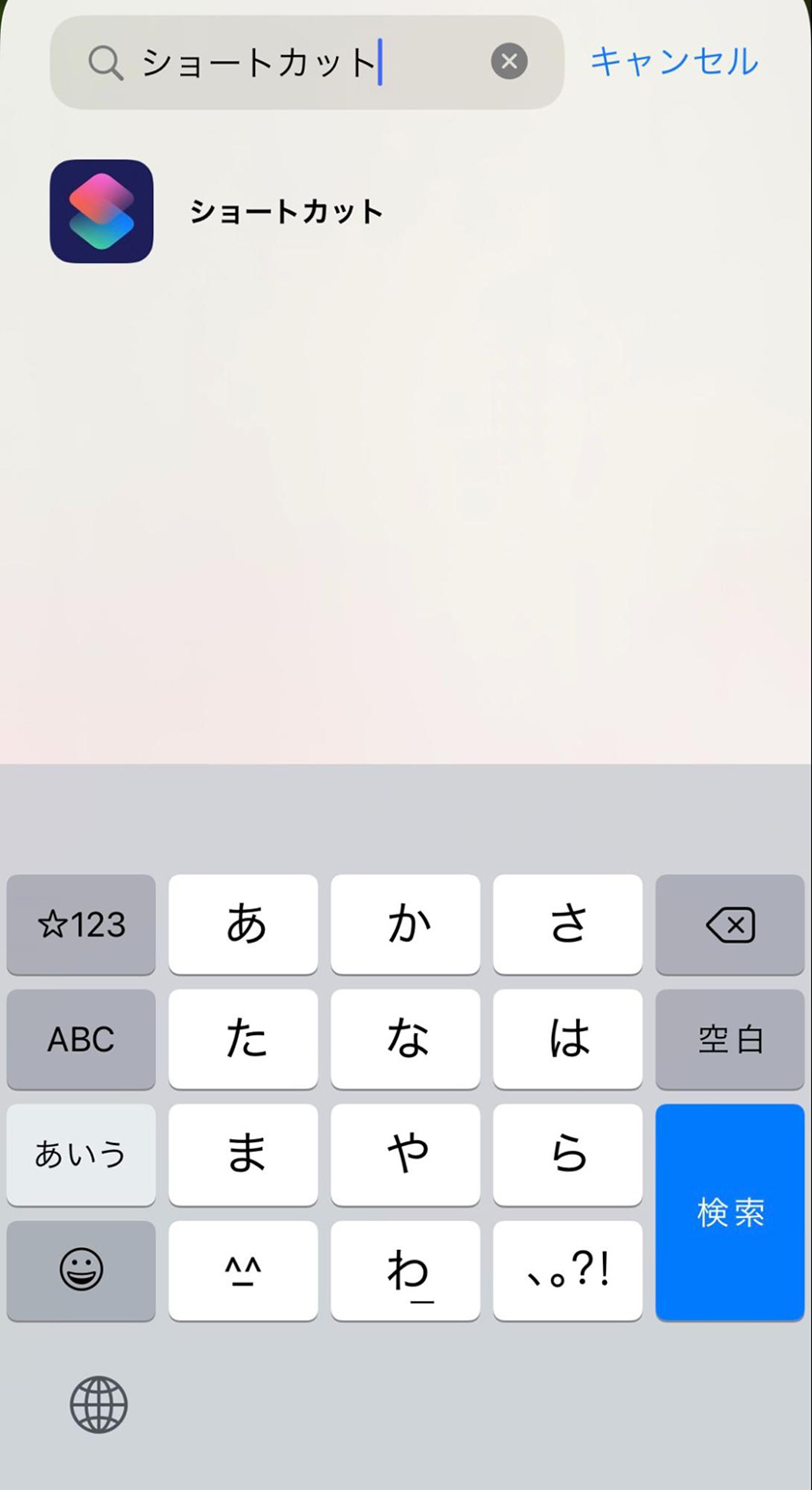Select the あいう kana keyboard key

tap(81, 1154)
